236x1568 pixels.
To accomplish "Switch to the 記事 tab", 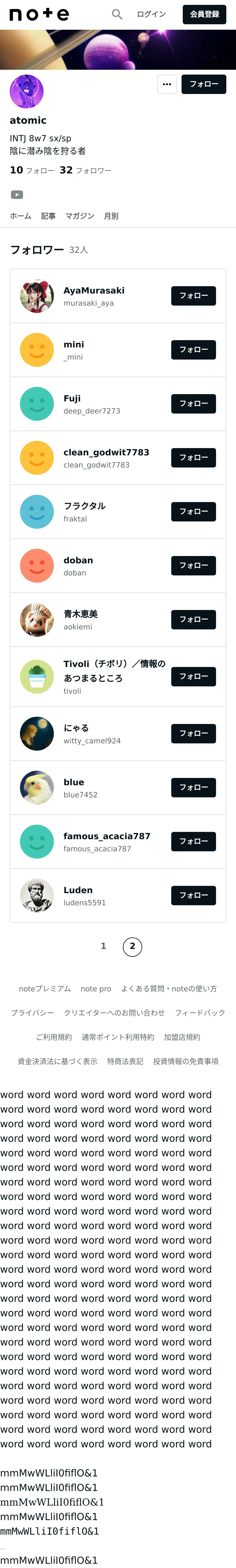I will click(48, 216).
